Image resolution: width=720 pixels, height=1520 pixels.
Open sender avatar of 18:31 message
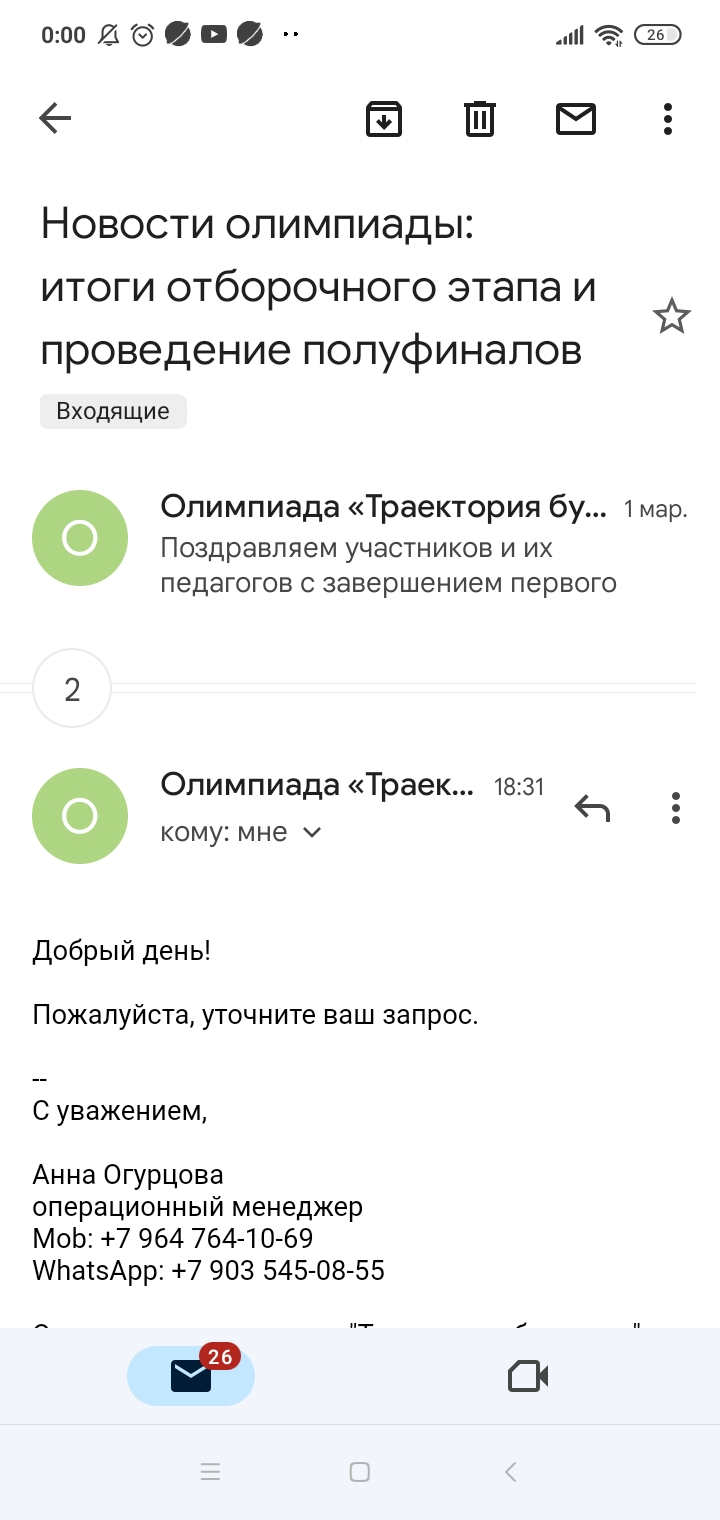tap(80, 816)
